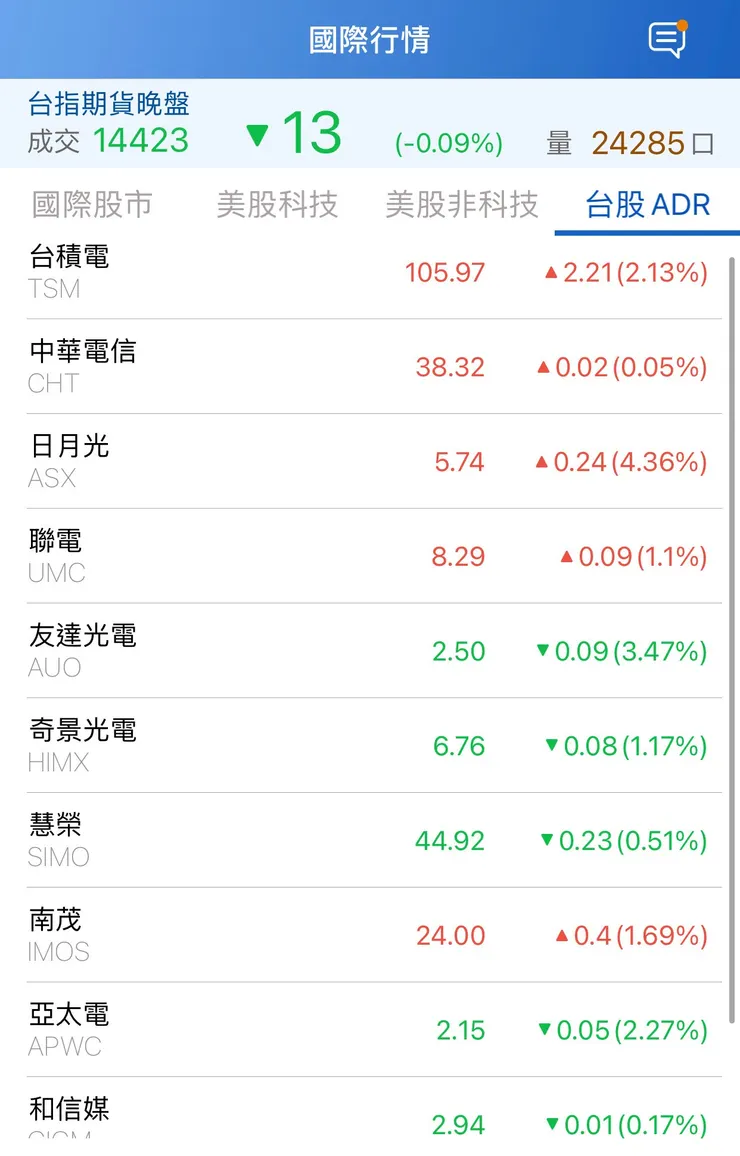Tap the 亞太電 APWC row

point(370,1029)
